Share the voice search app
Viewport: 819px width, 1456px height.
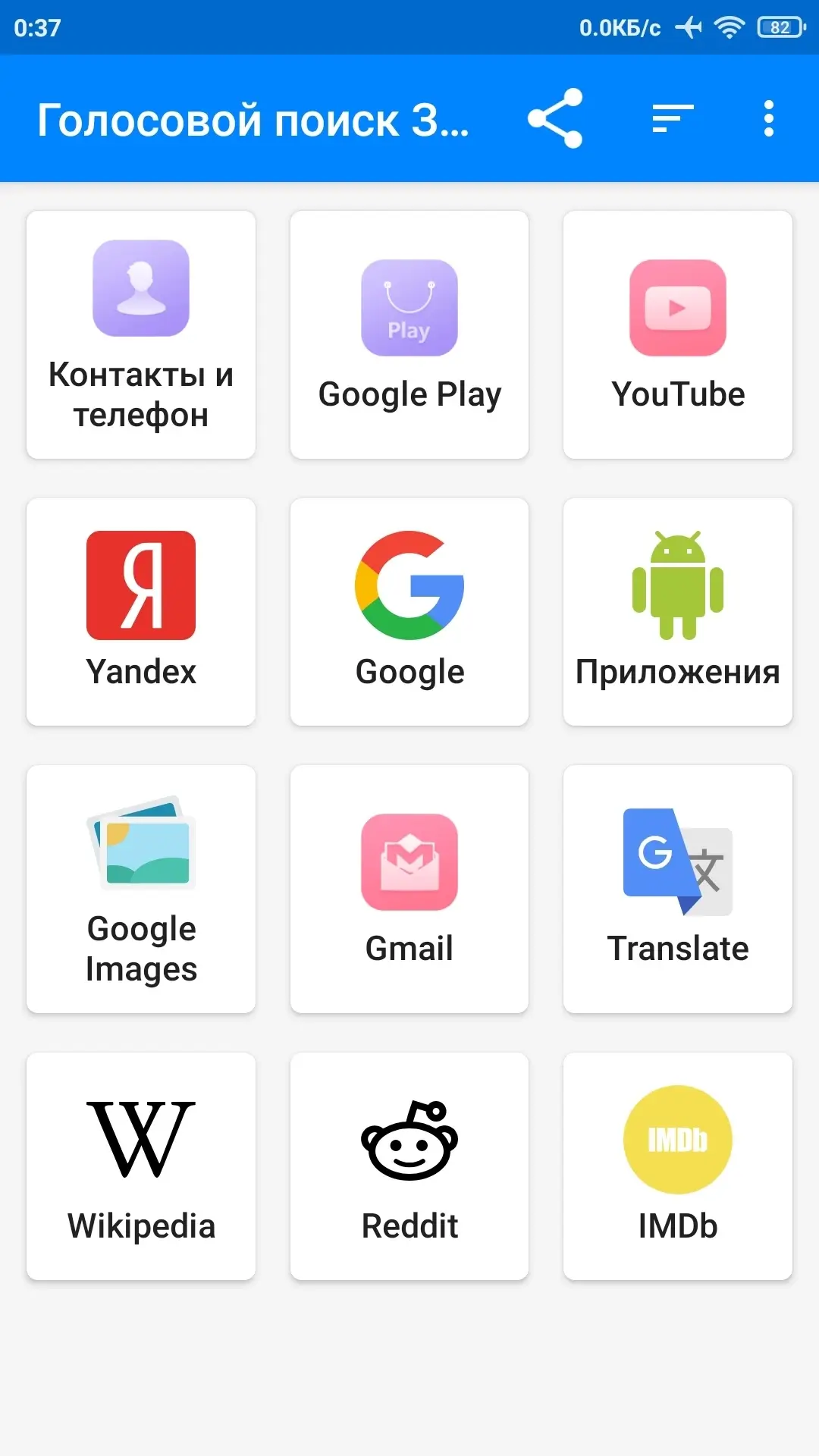pyautogui.click(x=555, y=119)
